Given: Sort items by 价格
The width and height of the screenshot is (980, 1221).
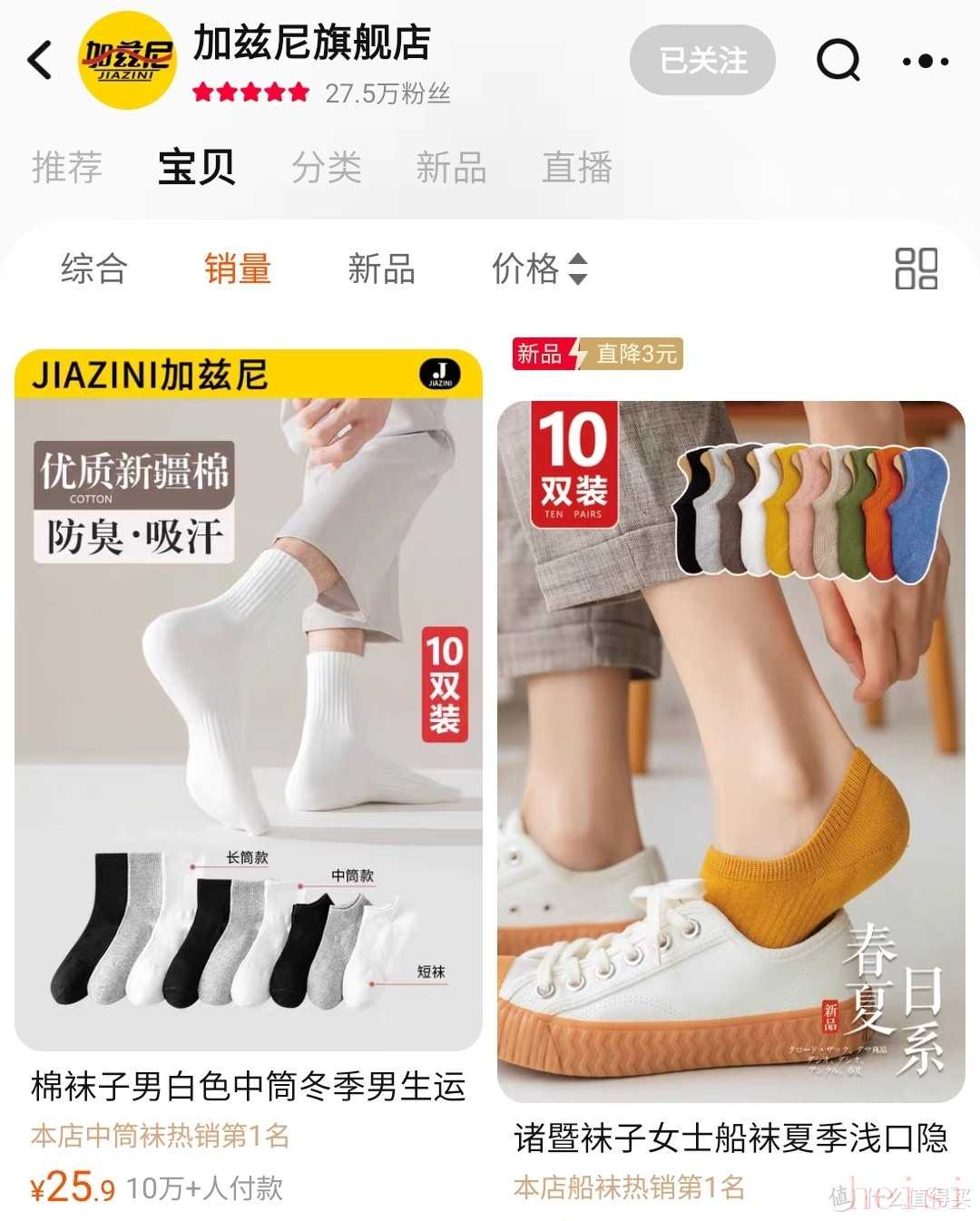Looking at the screenshot, I should point(539,269).
